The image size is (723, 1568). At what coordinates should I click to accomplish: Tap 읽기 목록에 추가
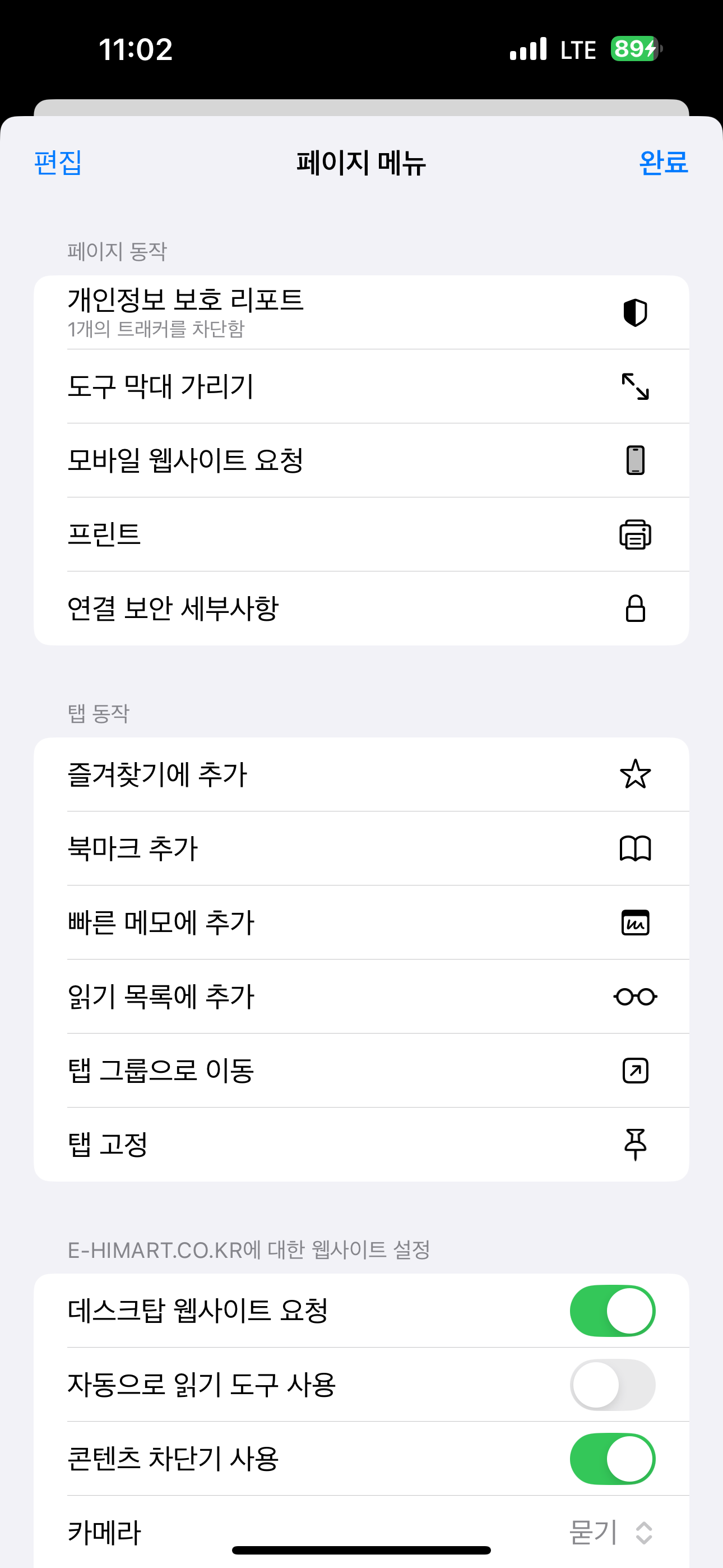(x=361, y=997)
